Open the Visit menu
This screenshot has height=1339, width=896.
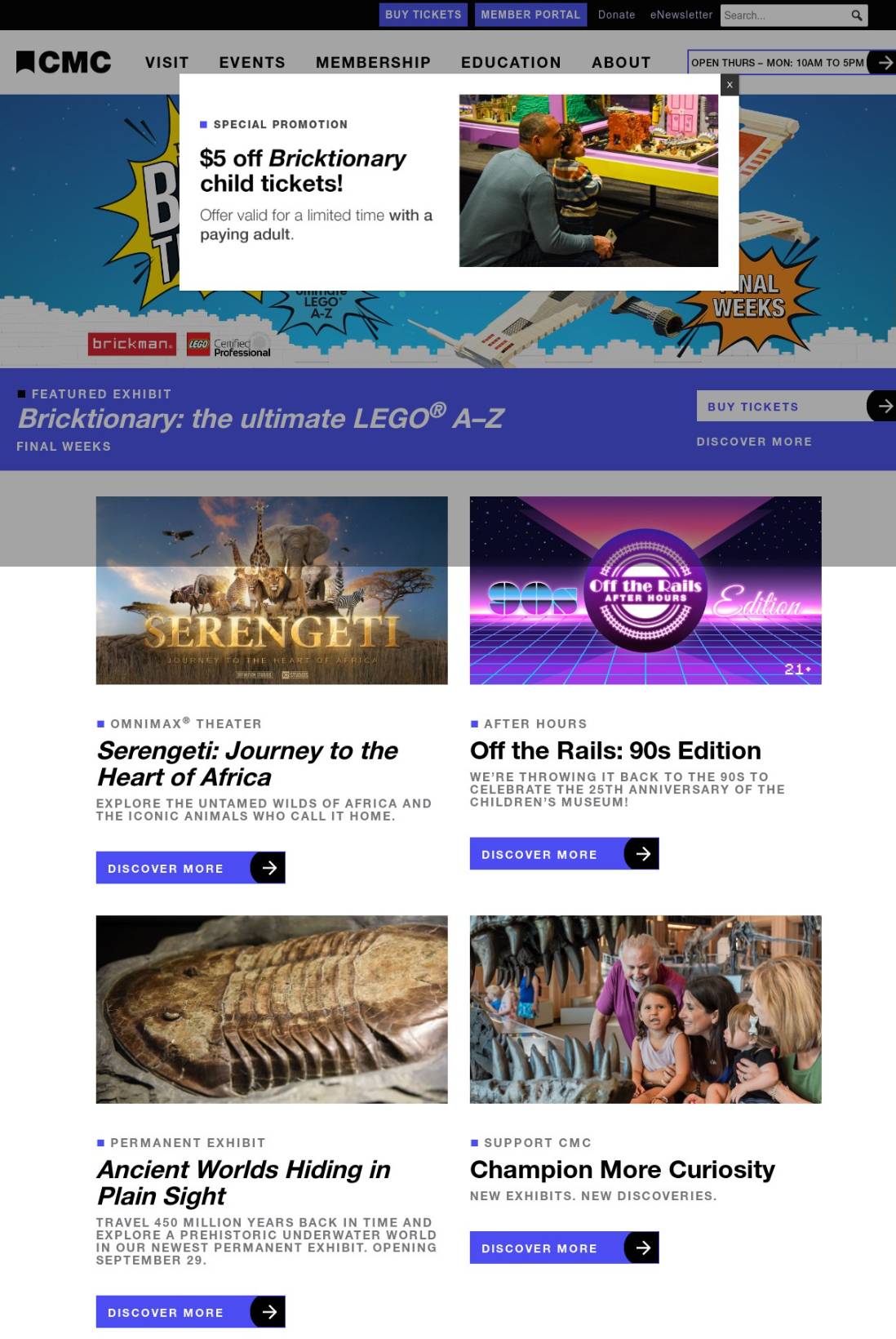coord(166,62)
